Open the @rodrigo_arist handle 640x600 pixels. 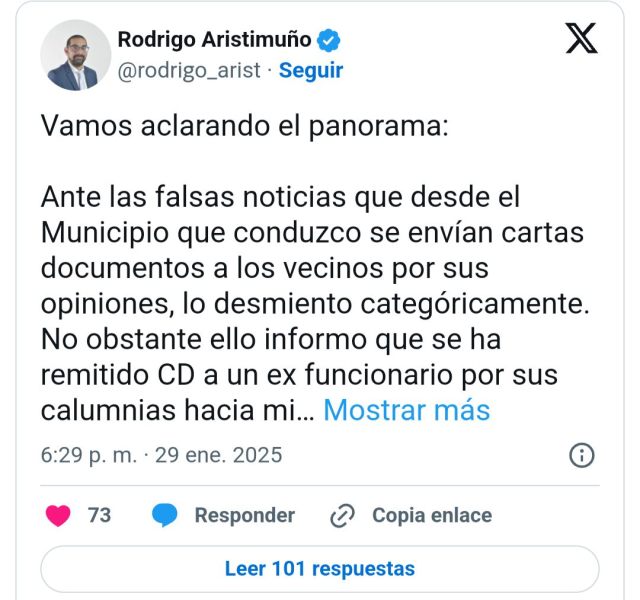(x=189, y=70)
